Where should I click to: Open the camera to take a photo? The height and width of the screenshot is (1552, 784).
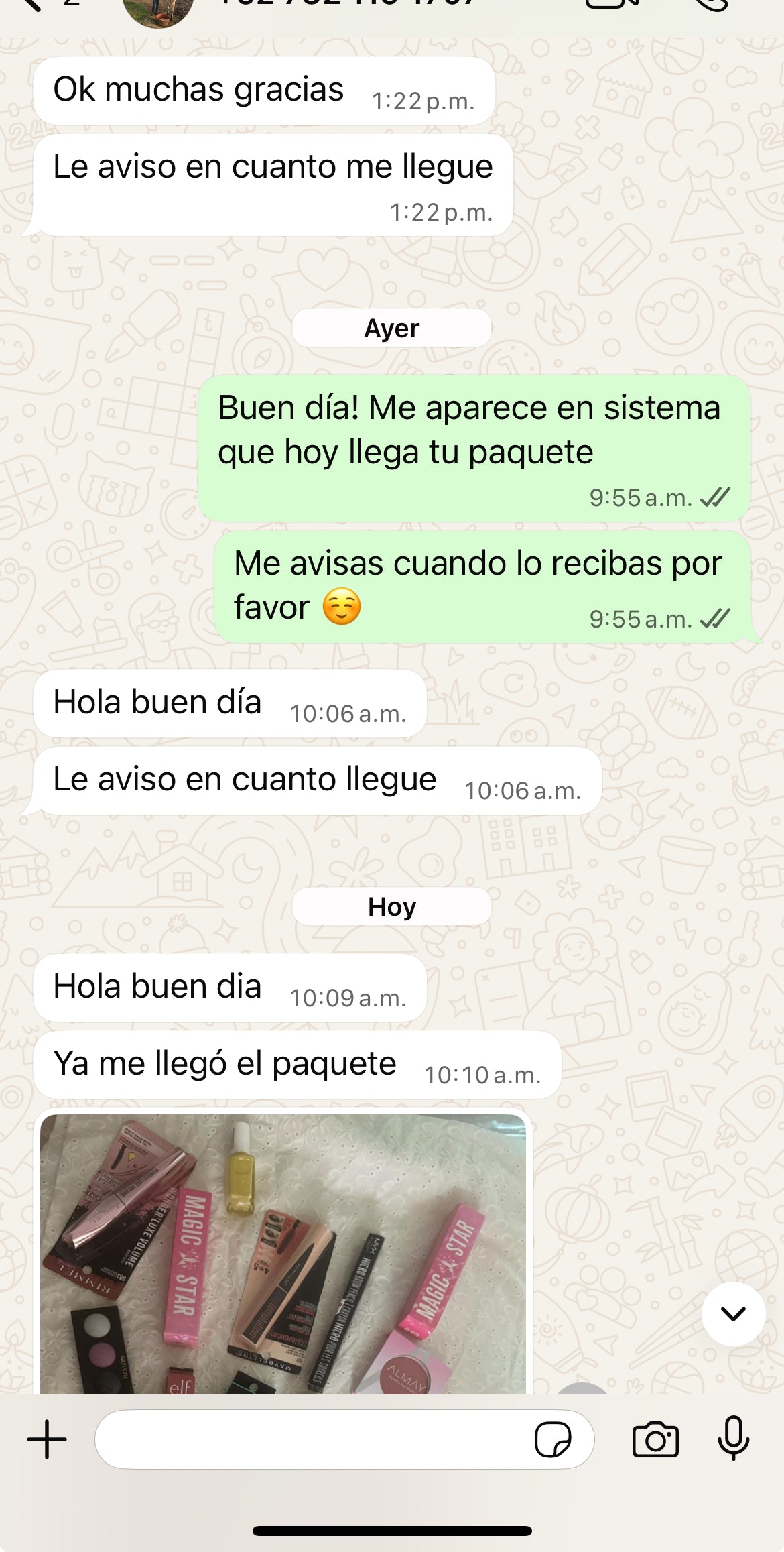tap(655, 1439)
